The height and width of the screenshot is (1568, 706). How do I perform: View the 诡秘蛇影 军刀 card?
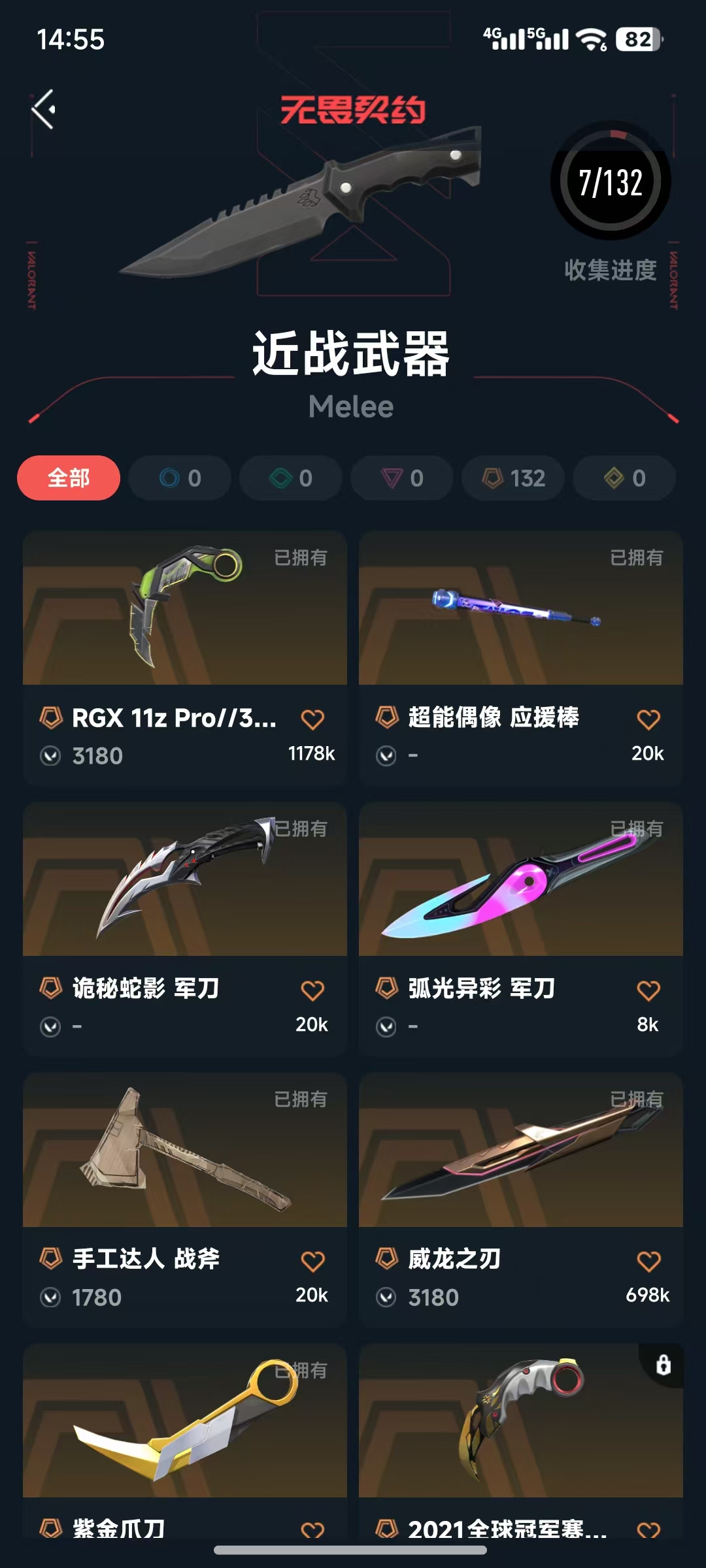pos(185,879)
